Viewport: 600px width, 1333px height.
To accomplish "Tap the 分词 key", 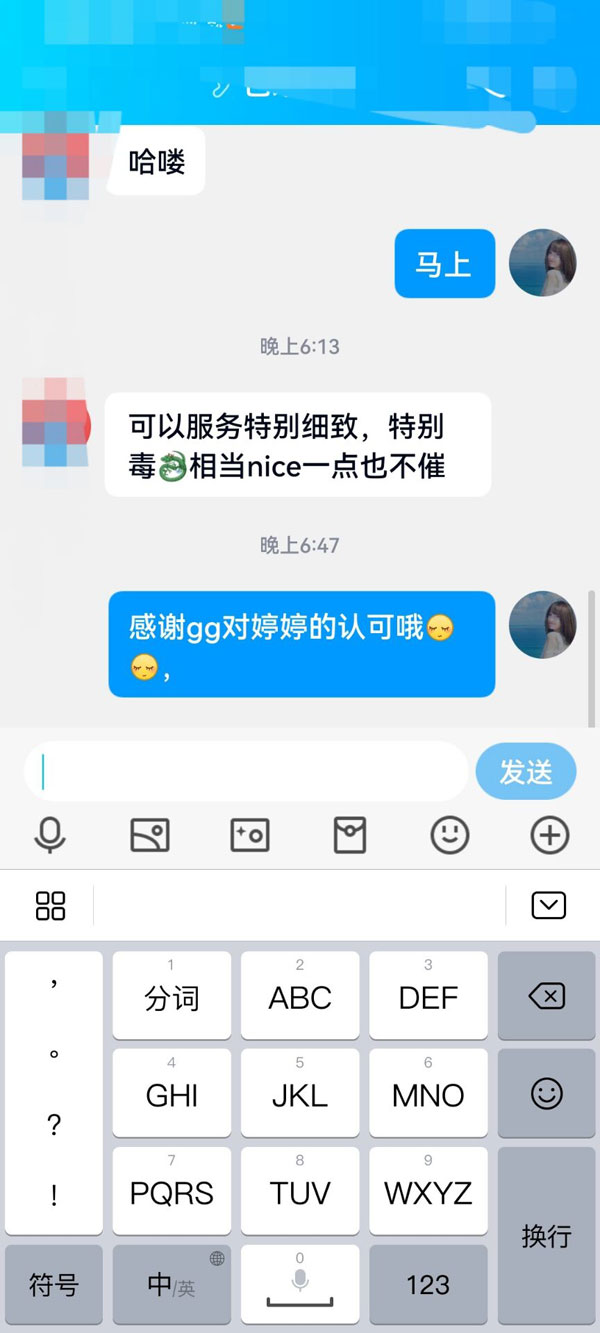I will 172,995.
